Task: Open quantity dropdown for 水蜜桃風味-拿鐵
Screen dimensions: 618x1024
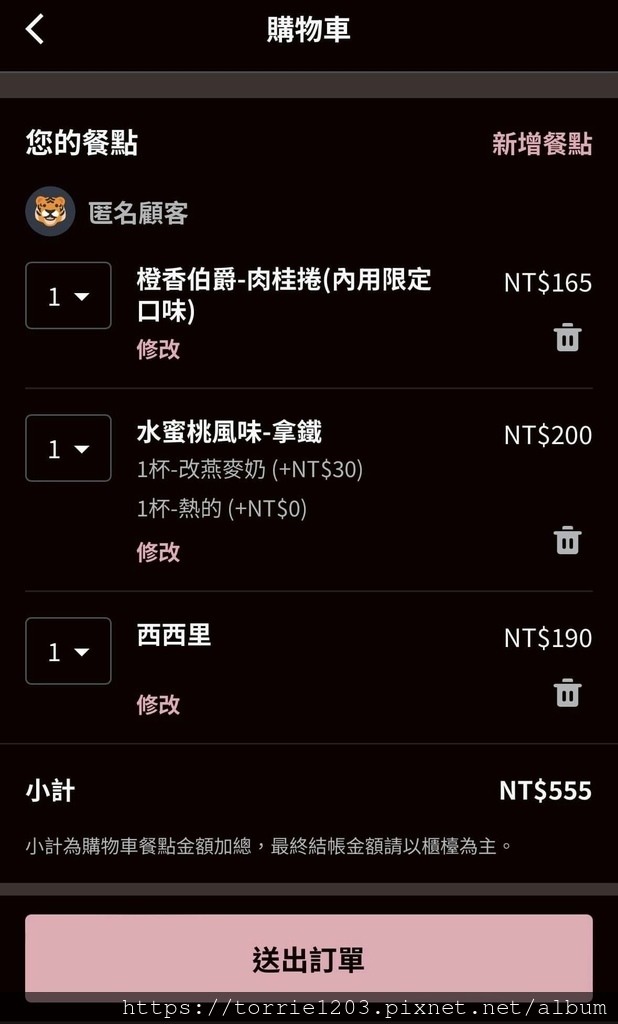Action: coord(68,448)
